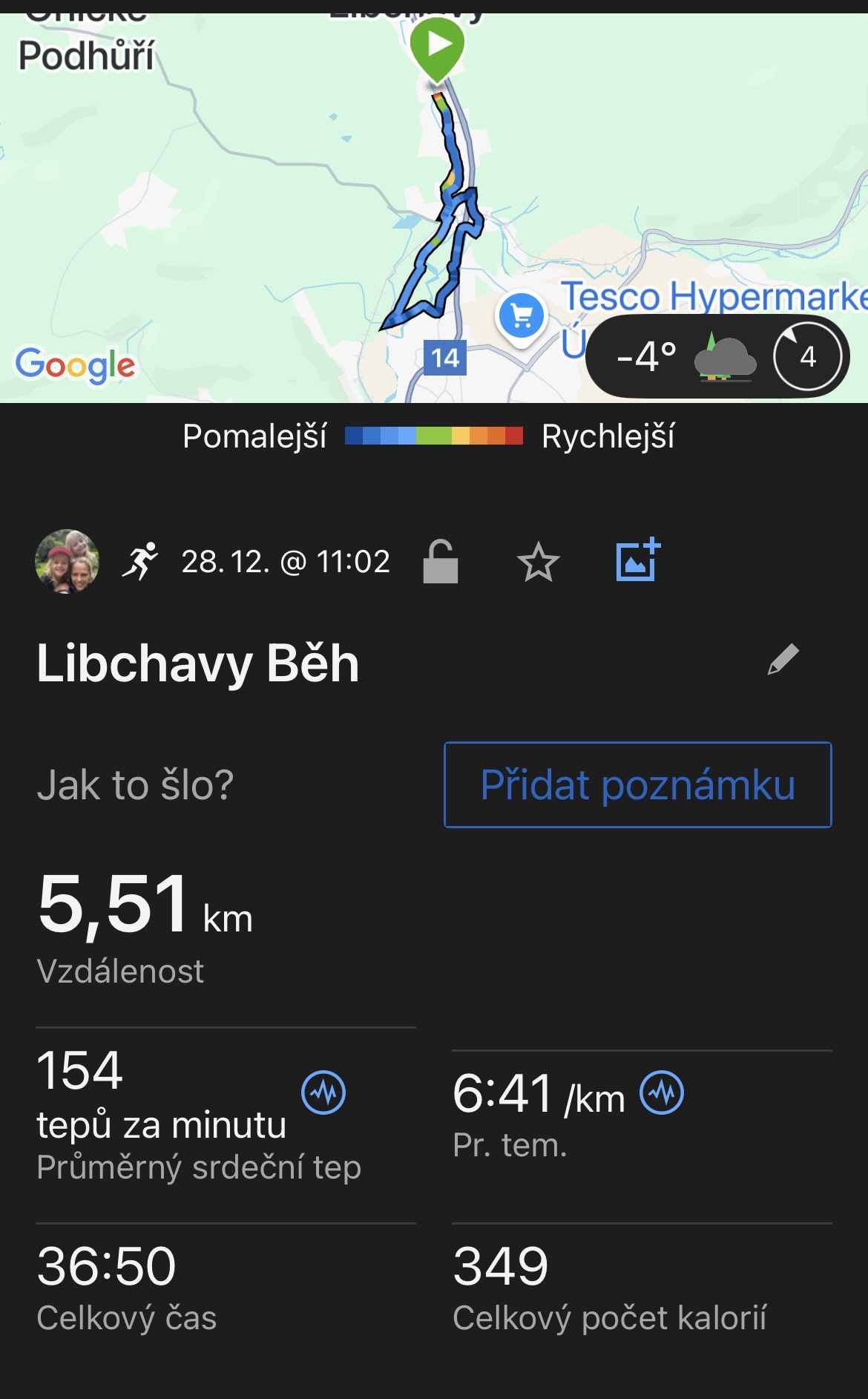Edit the Libchavy Běh activity name
This screenshot has width=868, height=1399.
click(x=783, y=659)
